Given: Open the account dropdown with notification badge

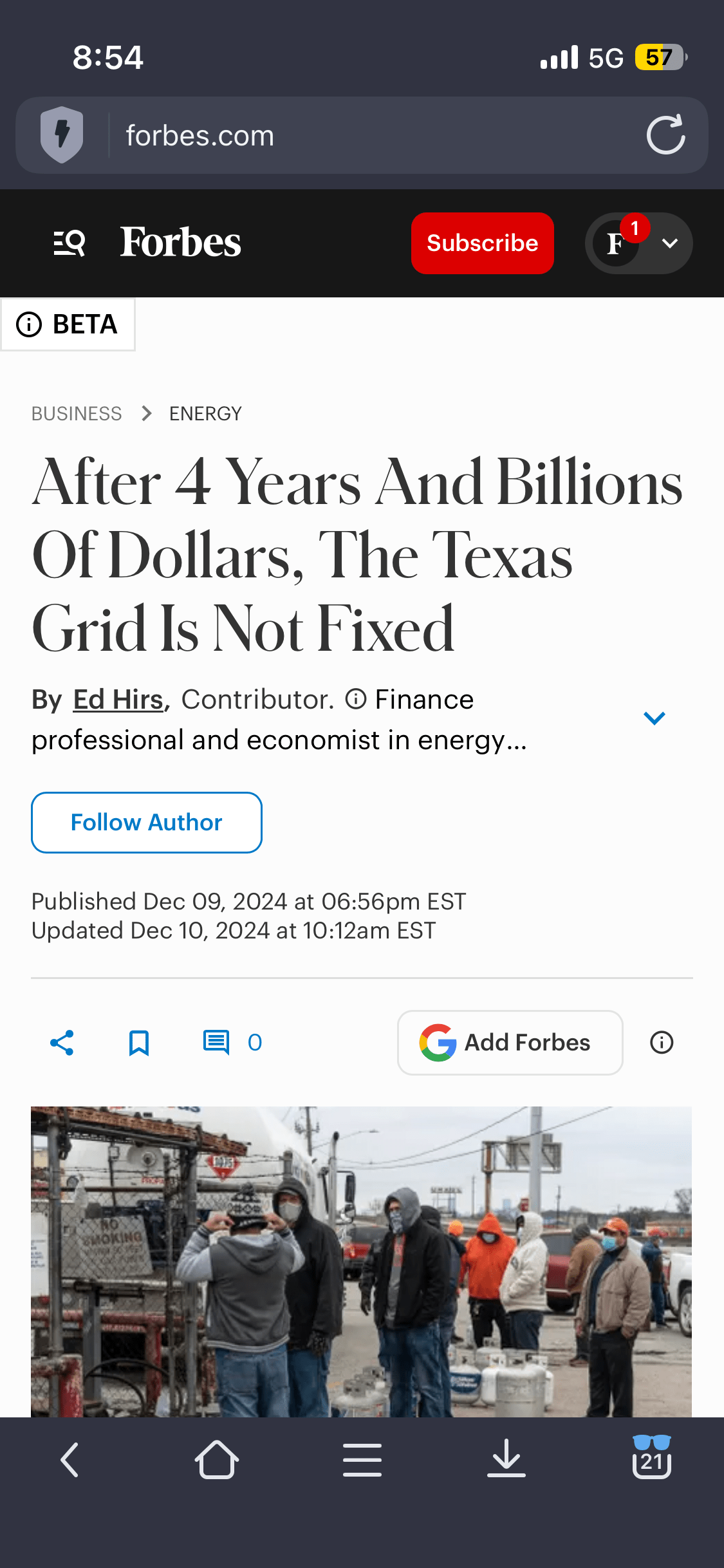Looking at the screenshot, I should 638,243.
